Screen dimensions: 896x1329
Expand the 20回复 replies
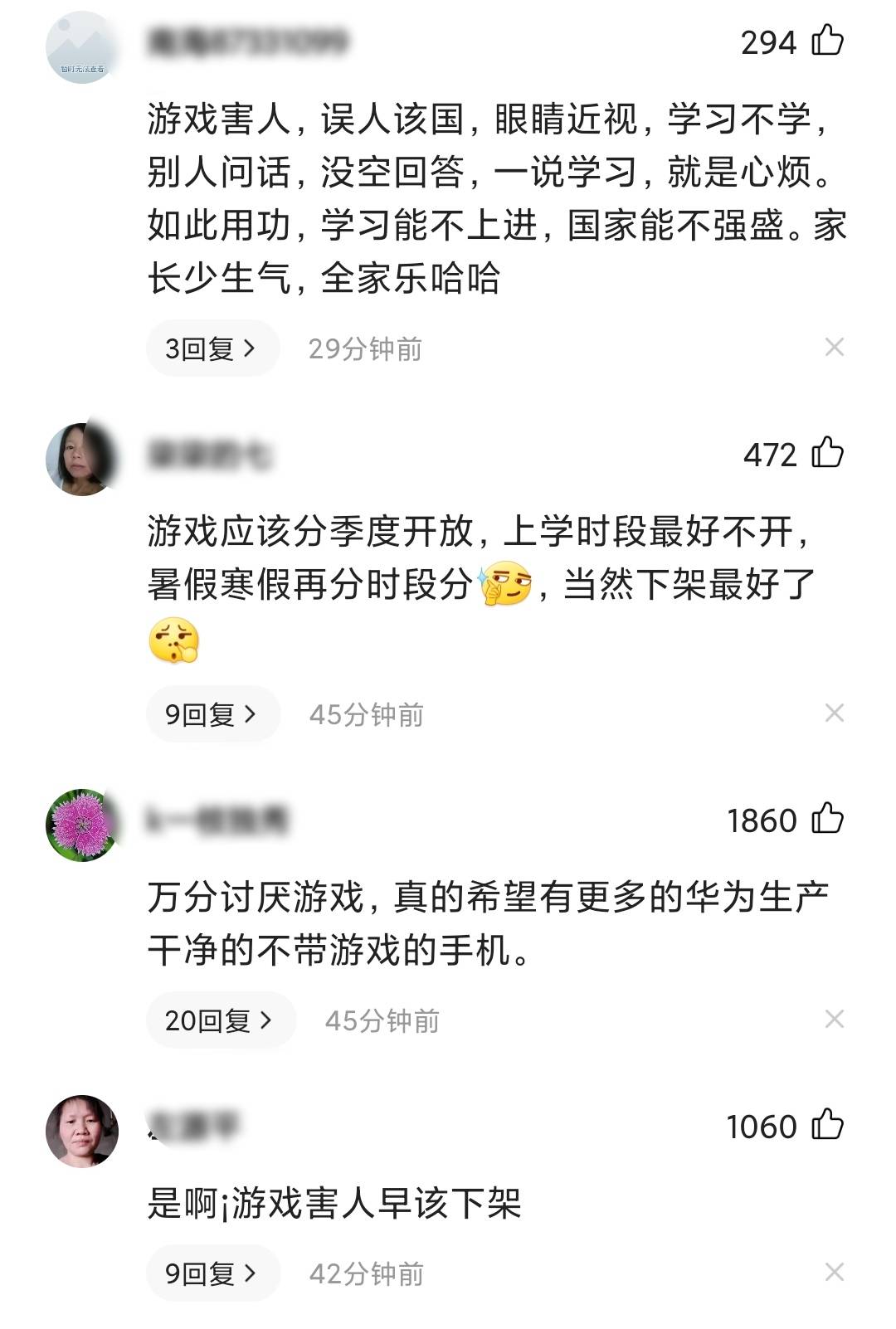click(220, 1020)
